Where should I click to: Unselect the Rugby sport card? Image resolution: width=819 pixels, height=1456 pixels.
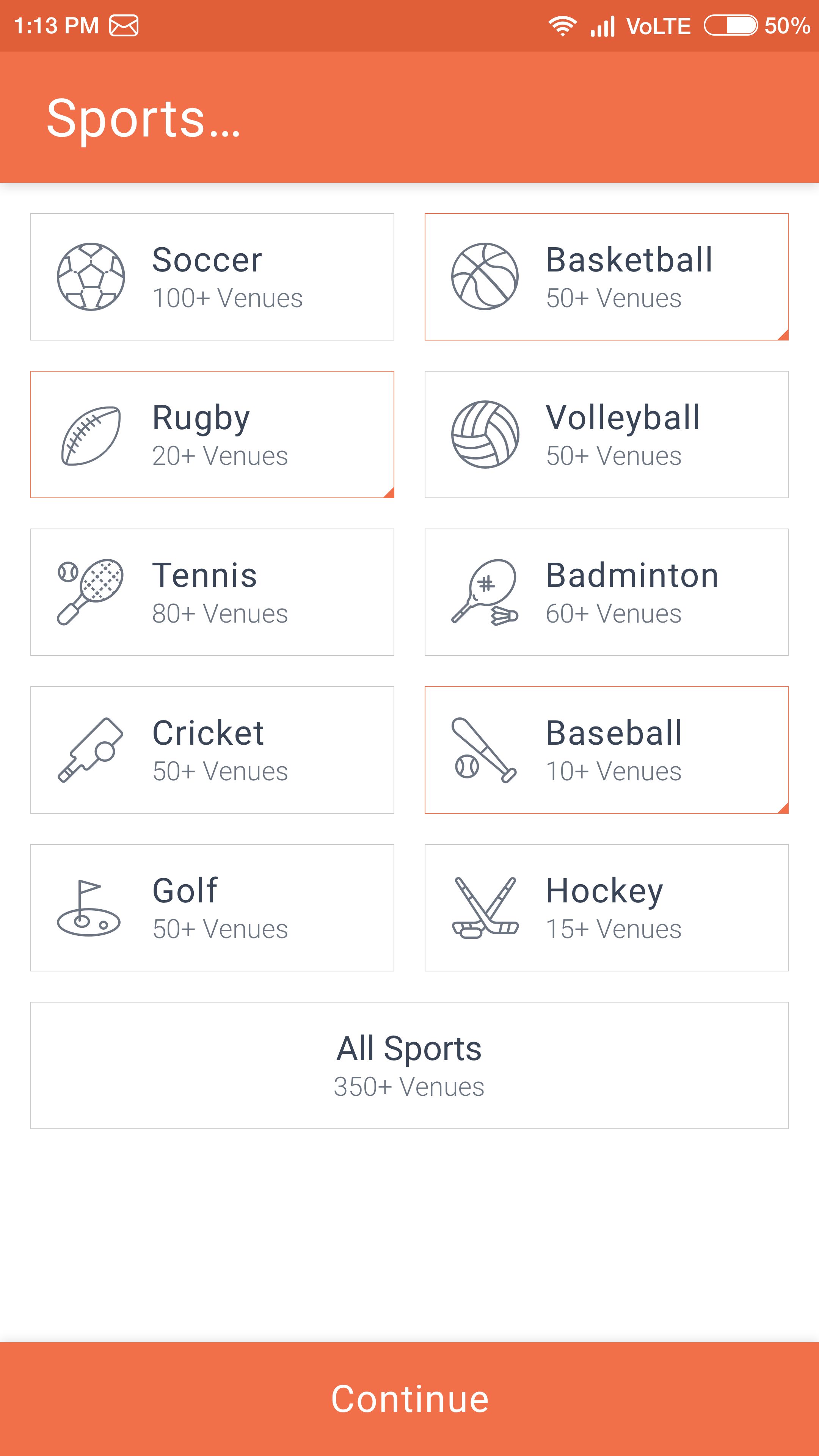(x=212, y=435)
